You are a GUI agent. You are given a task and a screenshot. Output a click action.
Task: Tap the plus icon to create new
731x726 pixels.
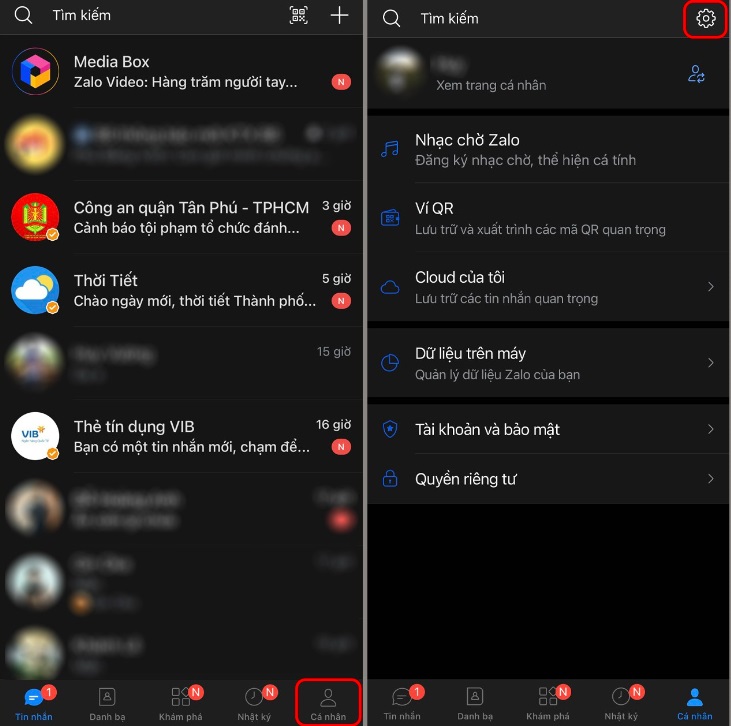tap(340, 15)
